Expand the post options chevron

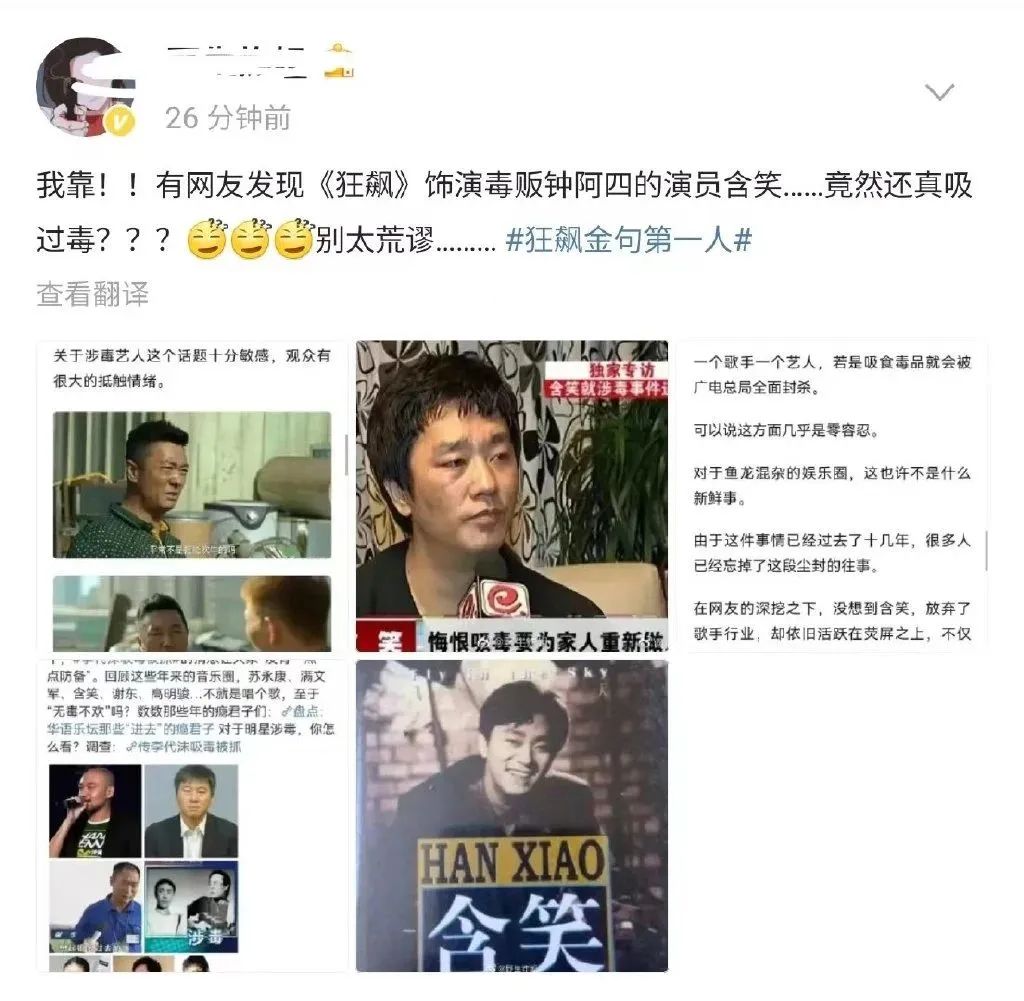tap(939, 94)
